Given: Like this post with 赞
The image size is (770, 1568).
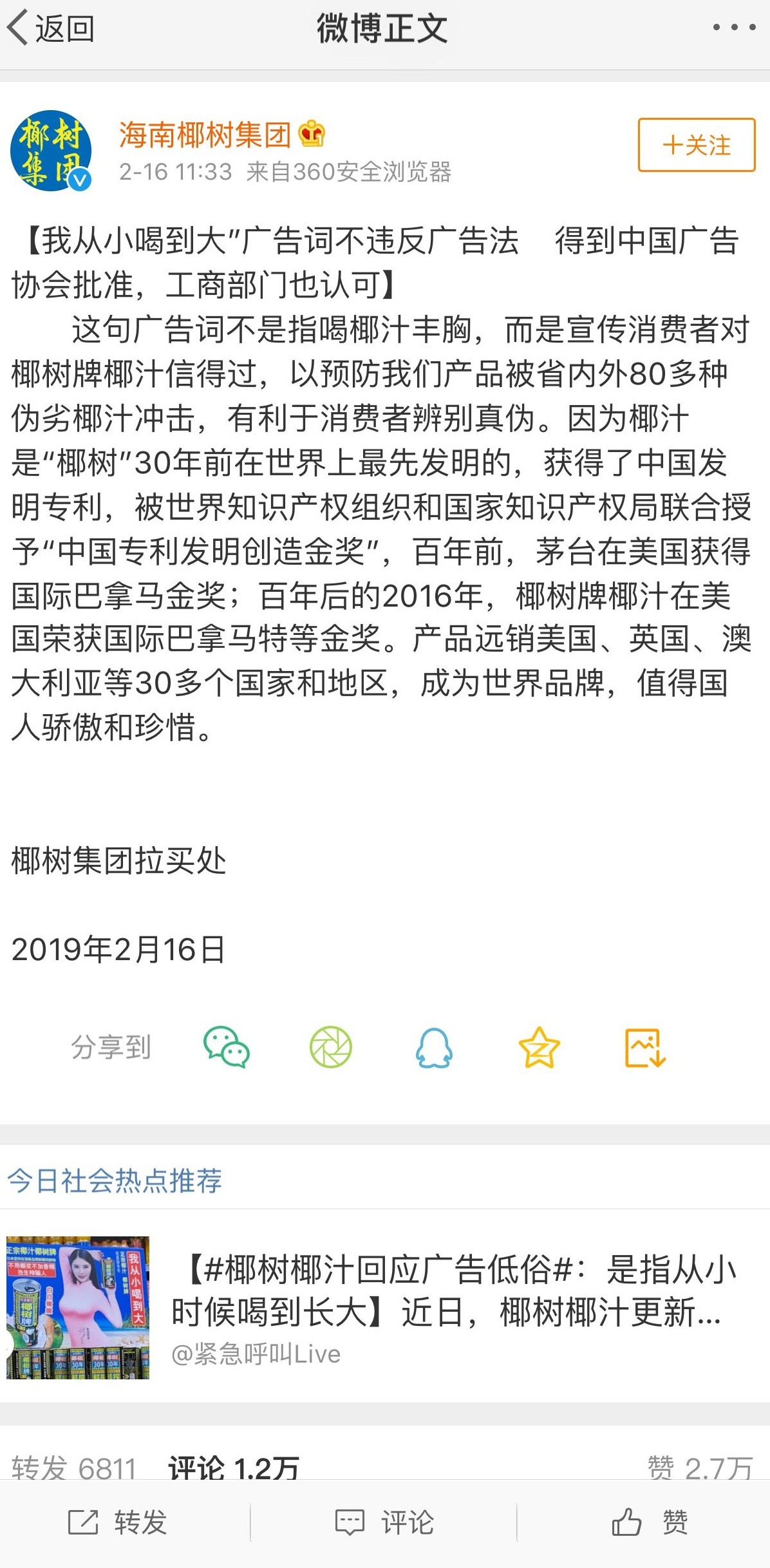Looking at the screenshot, I should [x=649, y=1522].
